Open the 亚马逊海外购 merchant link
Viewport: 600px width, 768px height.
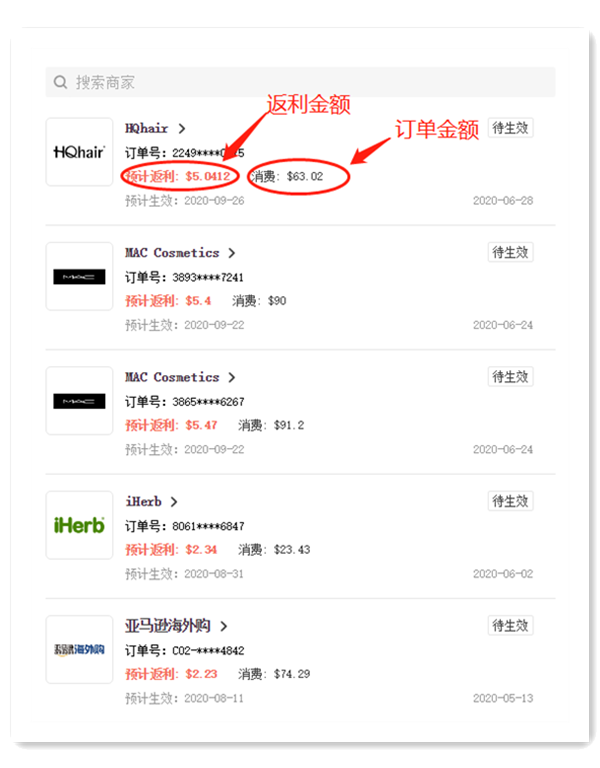(x=176, y=626)
